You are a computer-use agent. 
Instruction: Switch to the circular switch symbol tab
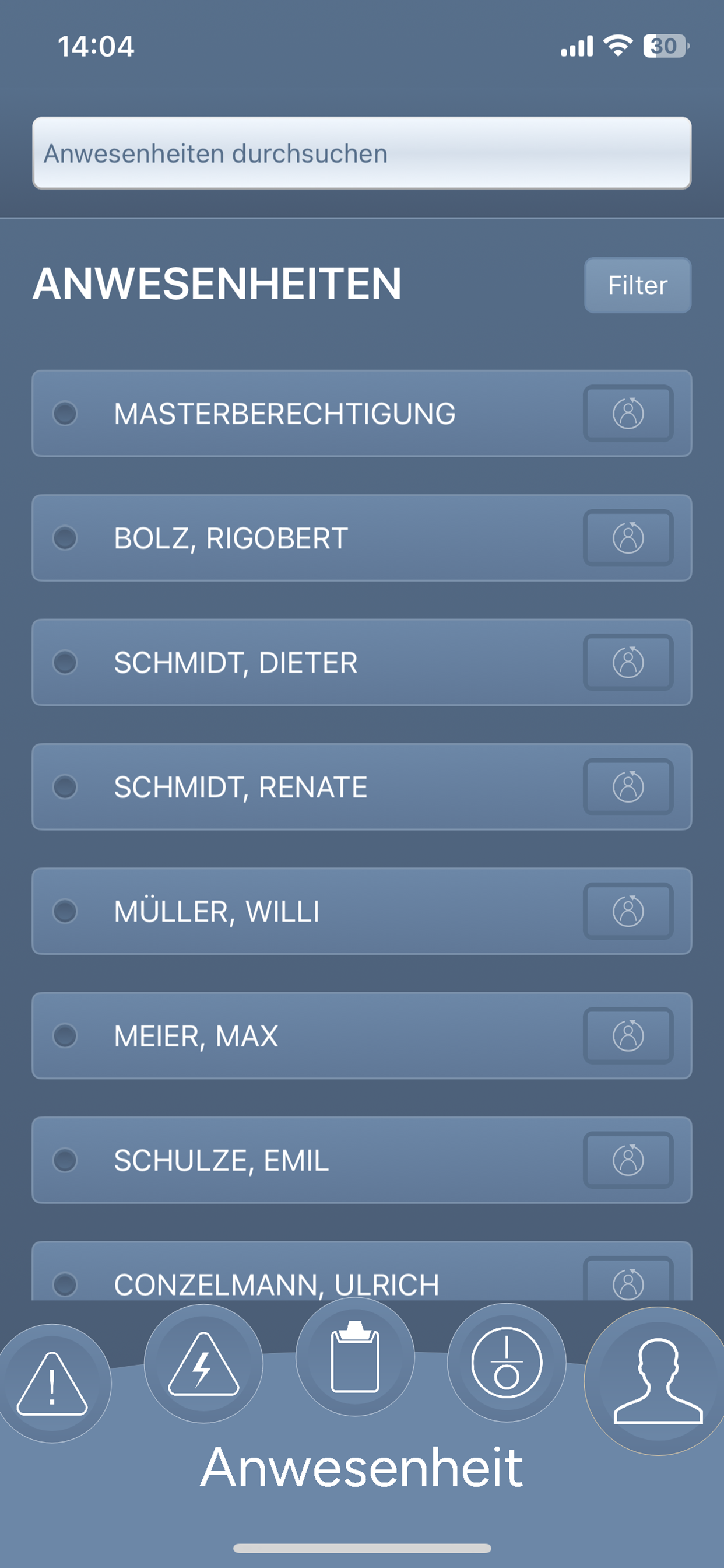click(x=506, y=1362)
